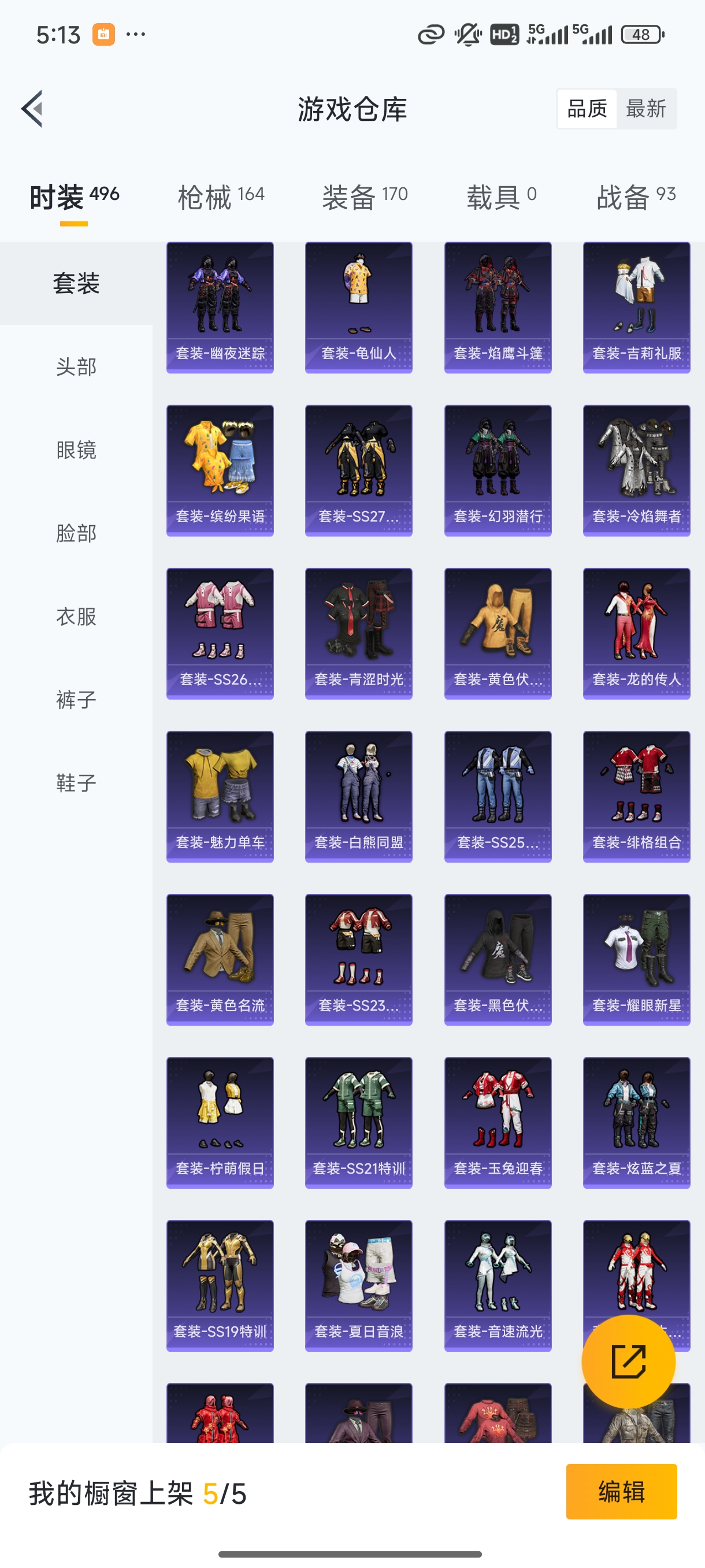Select the 套装-玉兔迎春 outfit card
This screenshot has height=1568, width=705.
pyautogui.click(x=498, y=1123)
